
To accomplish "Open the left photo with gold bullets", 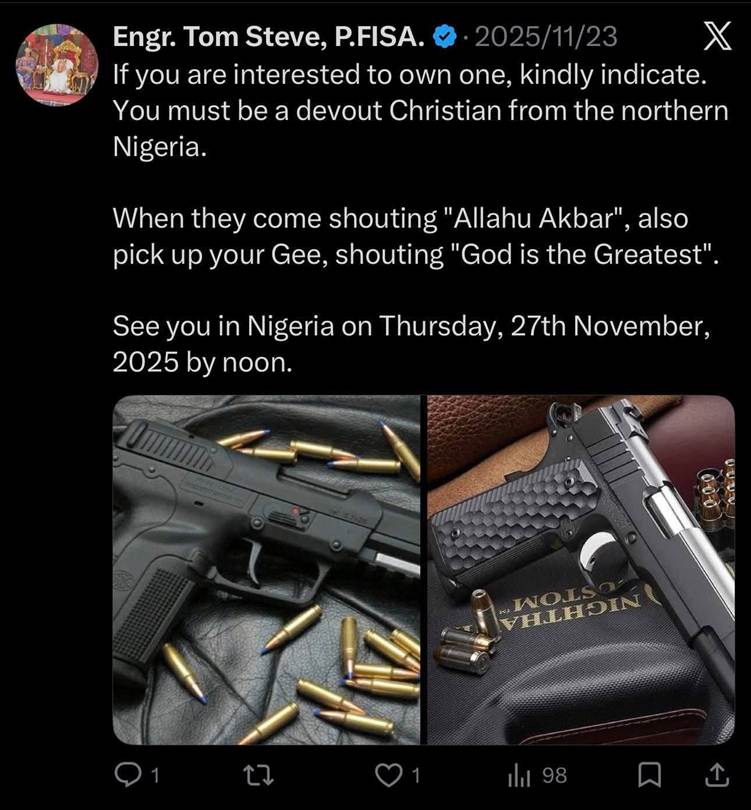I will [267, 570].
